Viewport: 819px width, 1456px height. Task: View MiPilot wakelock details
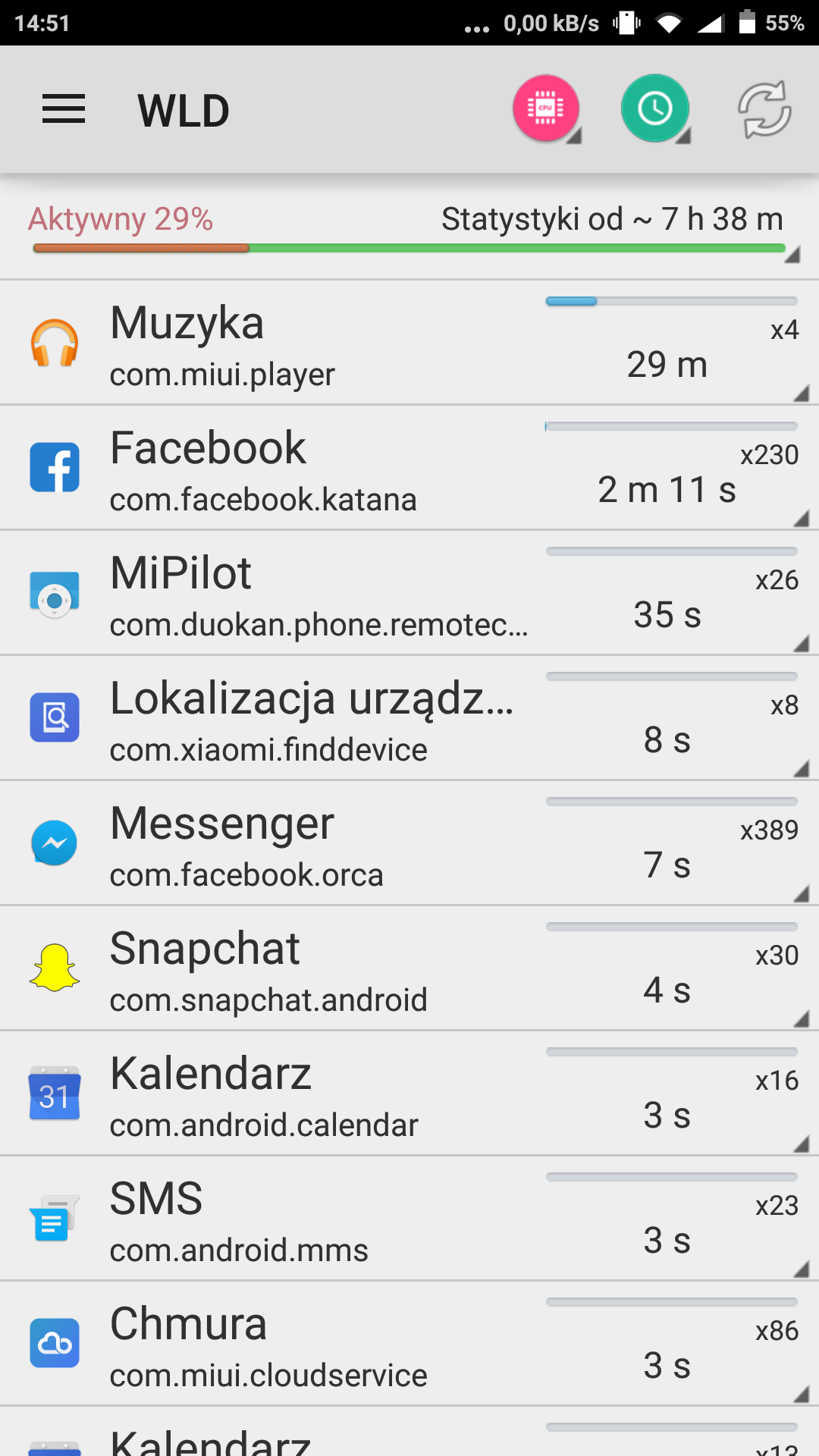coord(409,593)
